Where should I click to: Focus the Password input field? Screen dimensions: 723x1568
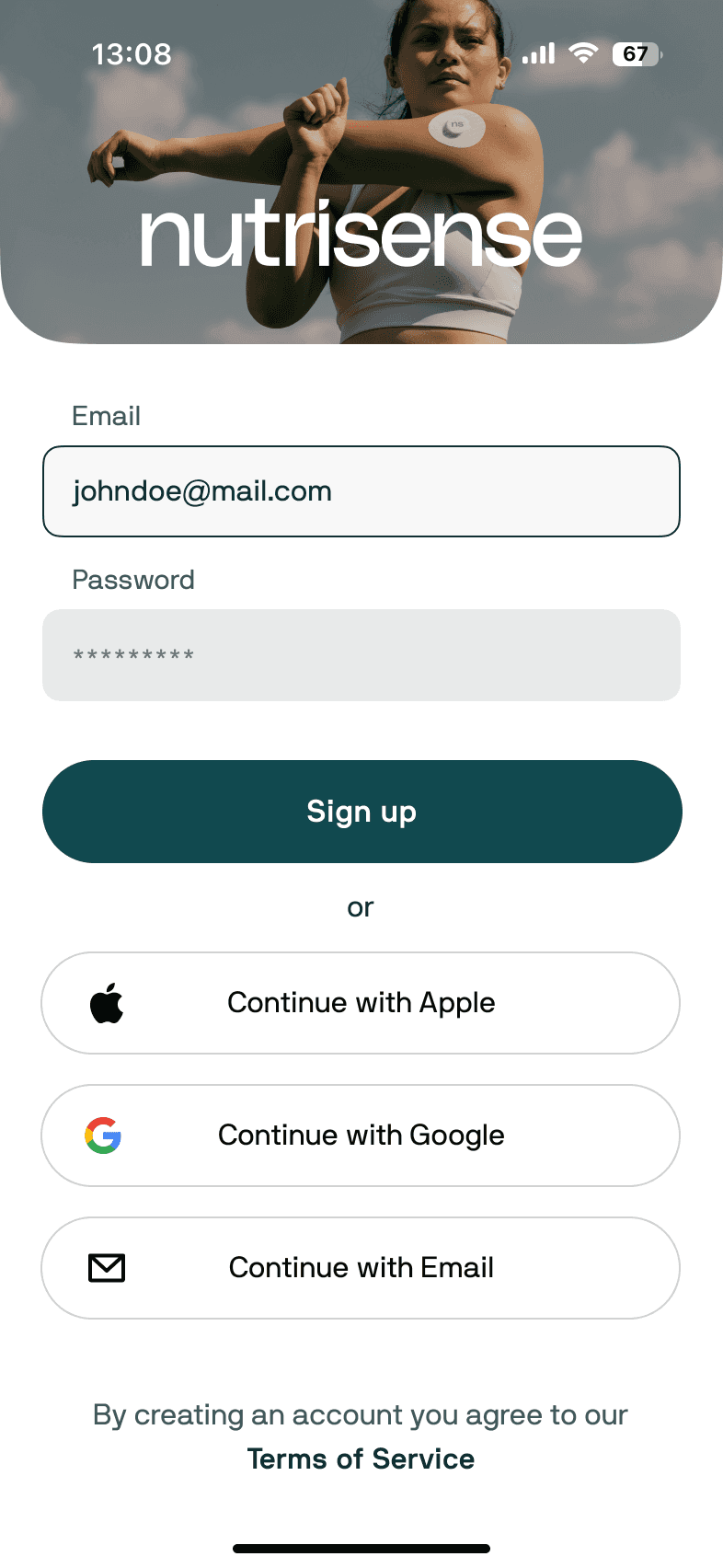pyautogui.click(x=361, y=655)
